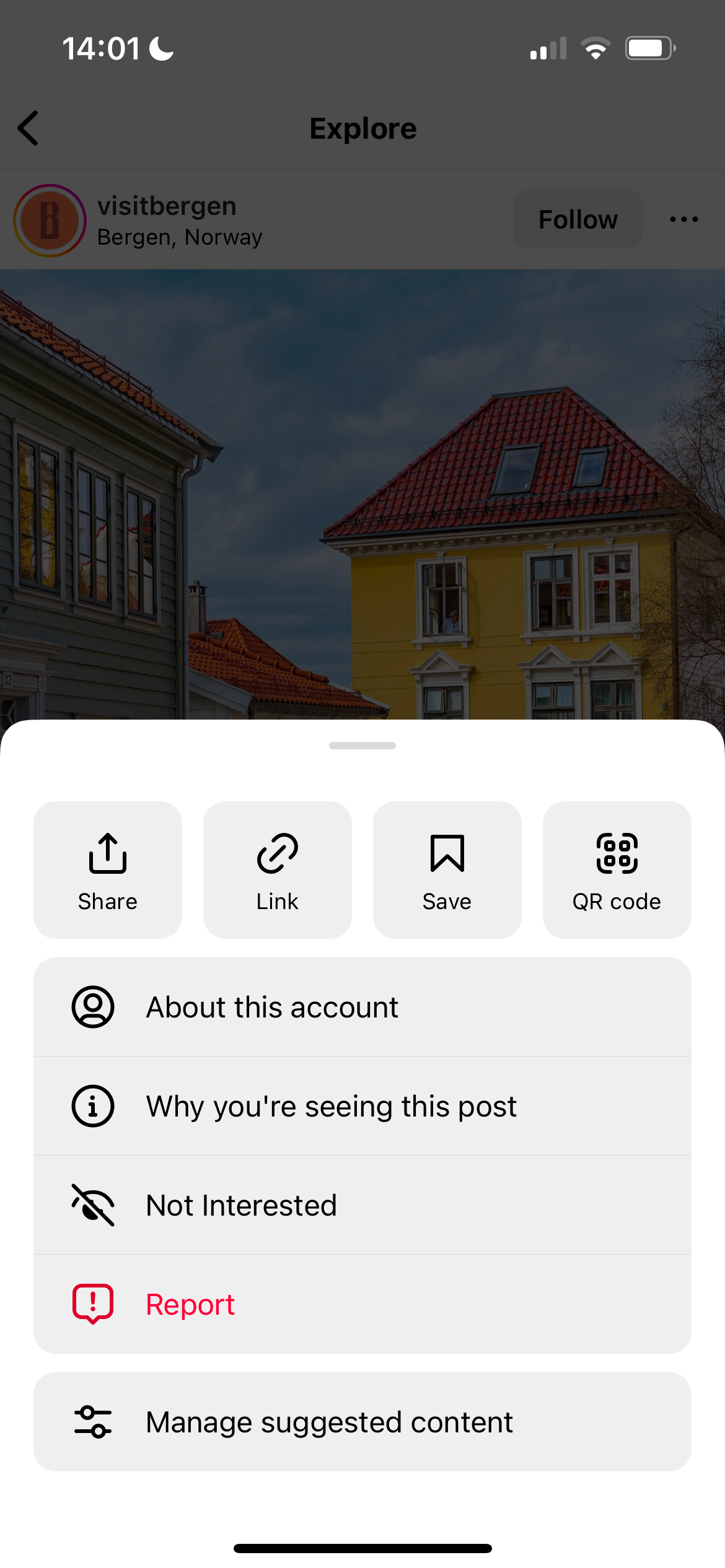Mark the post as Not Interested
The image size is (725, 1568).
coord(362,1205)
